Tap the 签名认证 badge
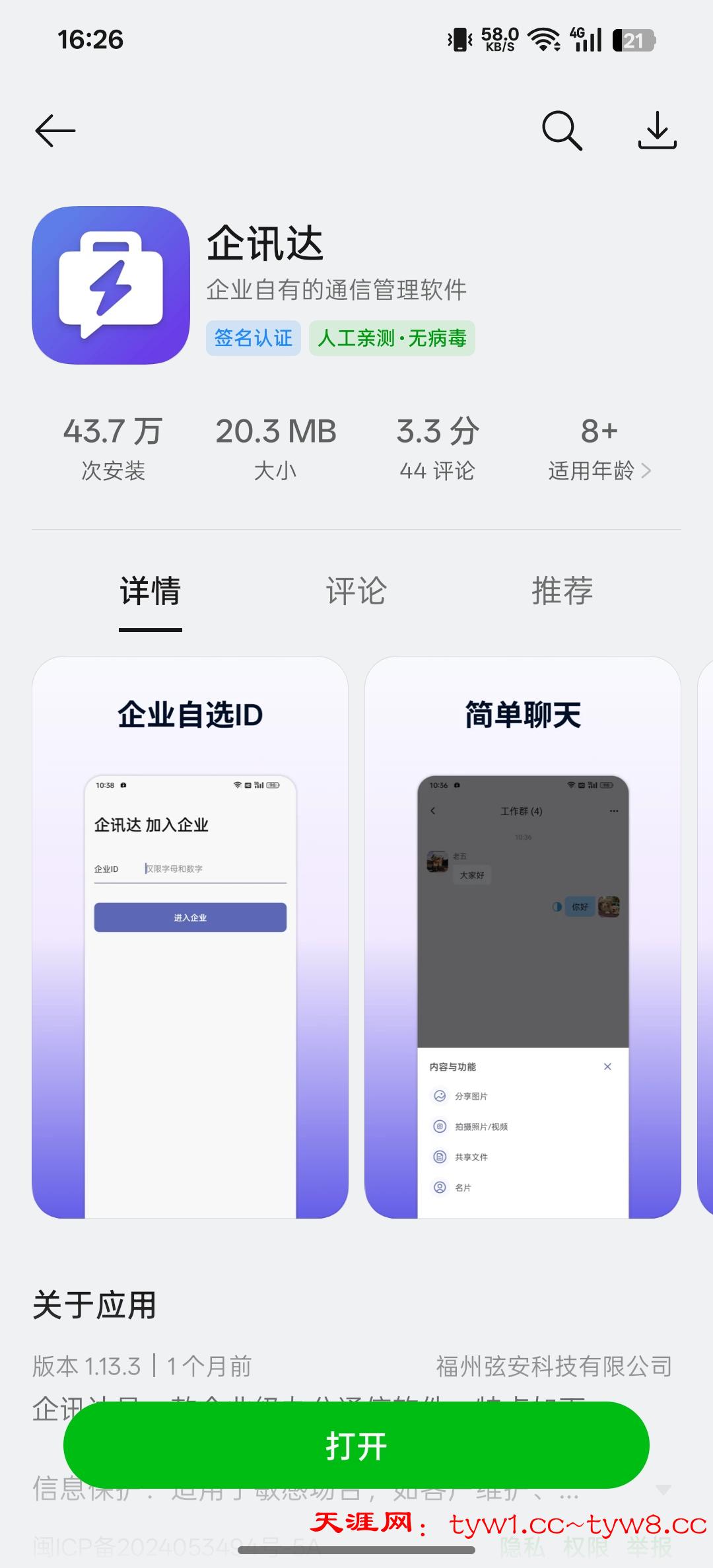 pos(254,338)
